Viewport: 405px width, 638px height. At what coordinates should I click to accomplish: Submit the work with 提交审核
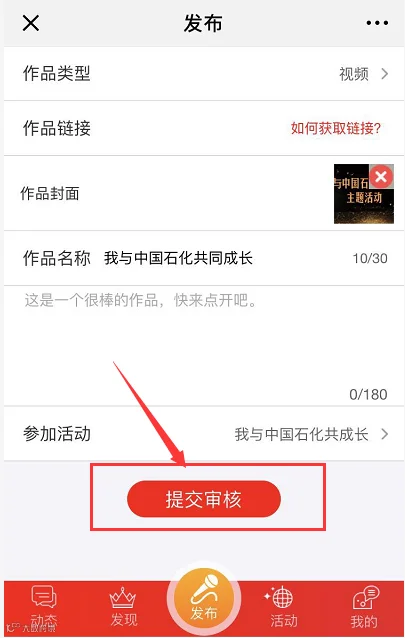click(x=204, y=499)
